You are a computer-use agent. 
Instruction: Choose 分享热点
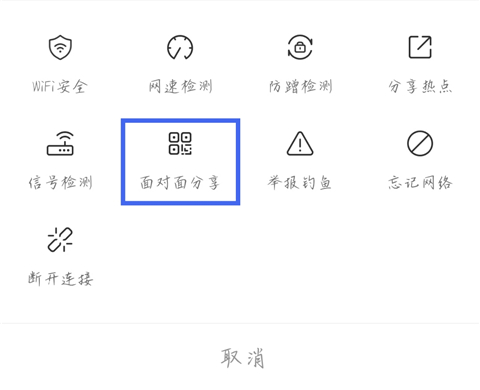pyautogui.click(x=420, y=64)
